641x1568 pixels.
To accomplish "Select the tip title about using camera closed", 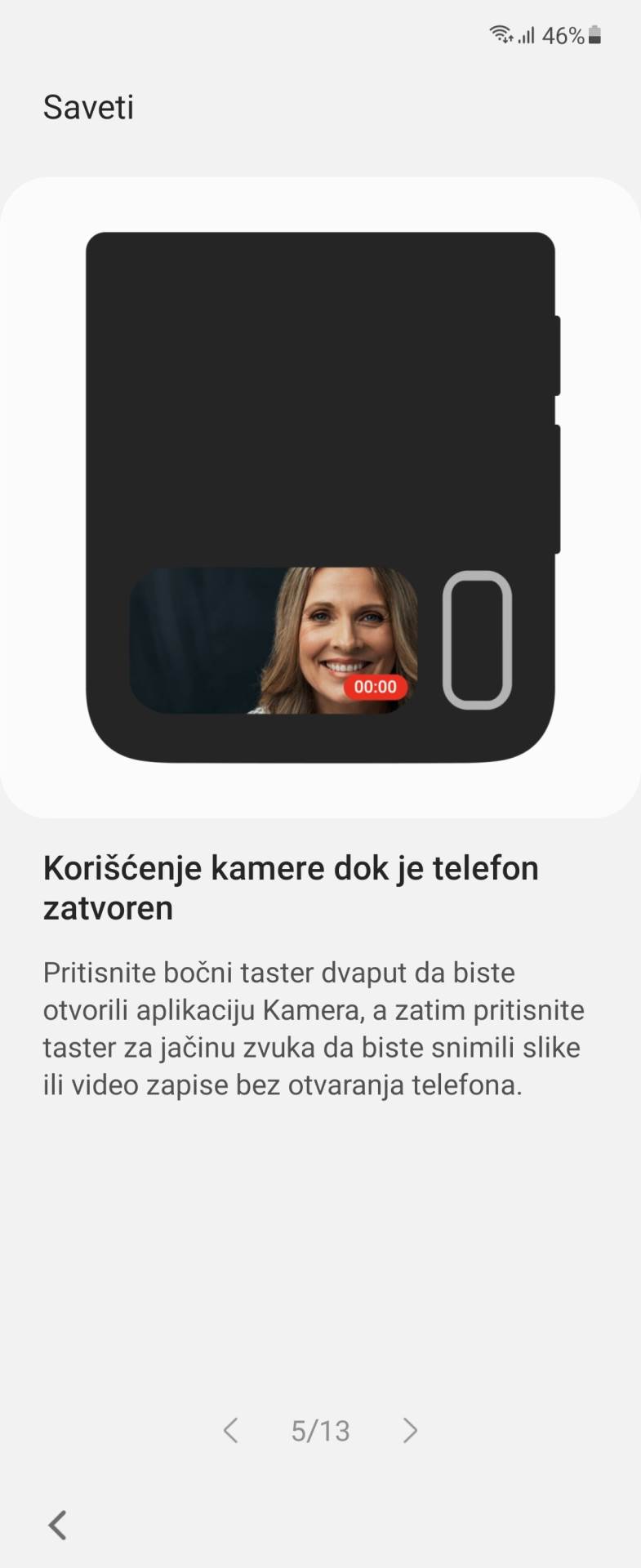I will [x=290, y=886].
